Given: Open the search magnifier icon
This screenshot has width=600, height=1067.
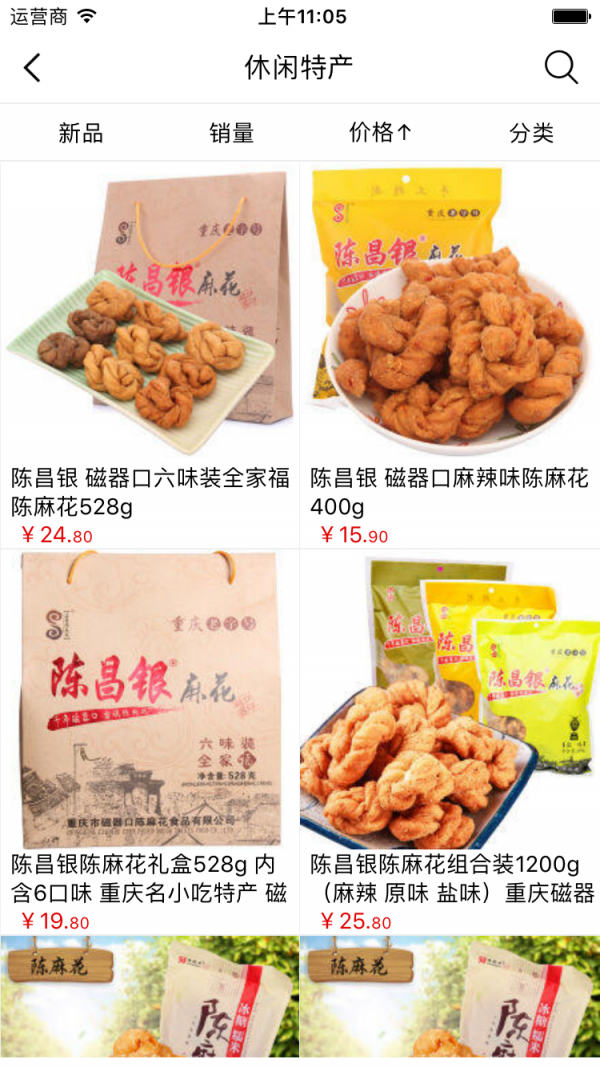Looking at the screenshot, I should 561,68.
